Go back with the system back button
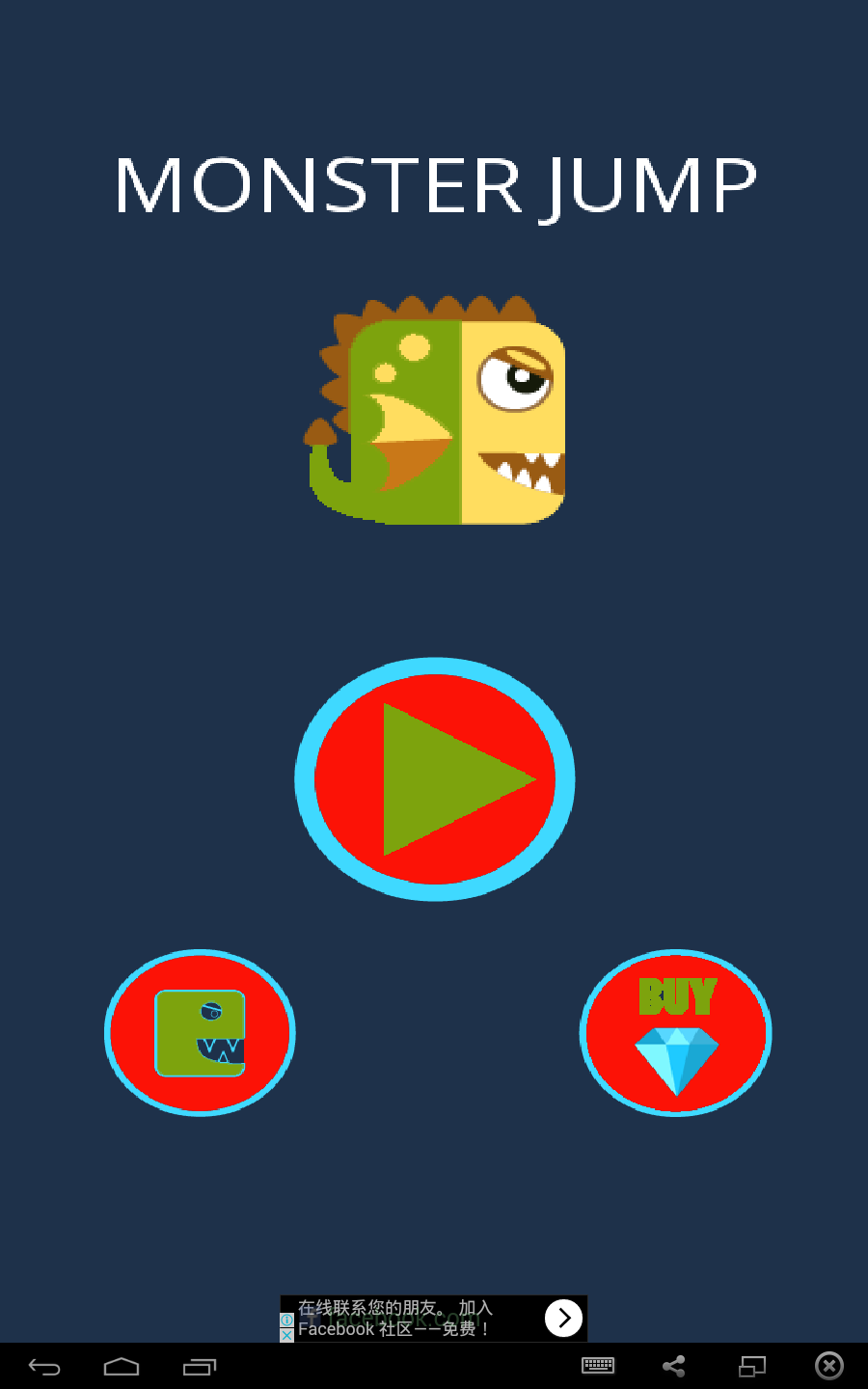The height and width of the screenshot is (1389, 868). (44, 1366)
